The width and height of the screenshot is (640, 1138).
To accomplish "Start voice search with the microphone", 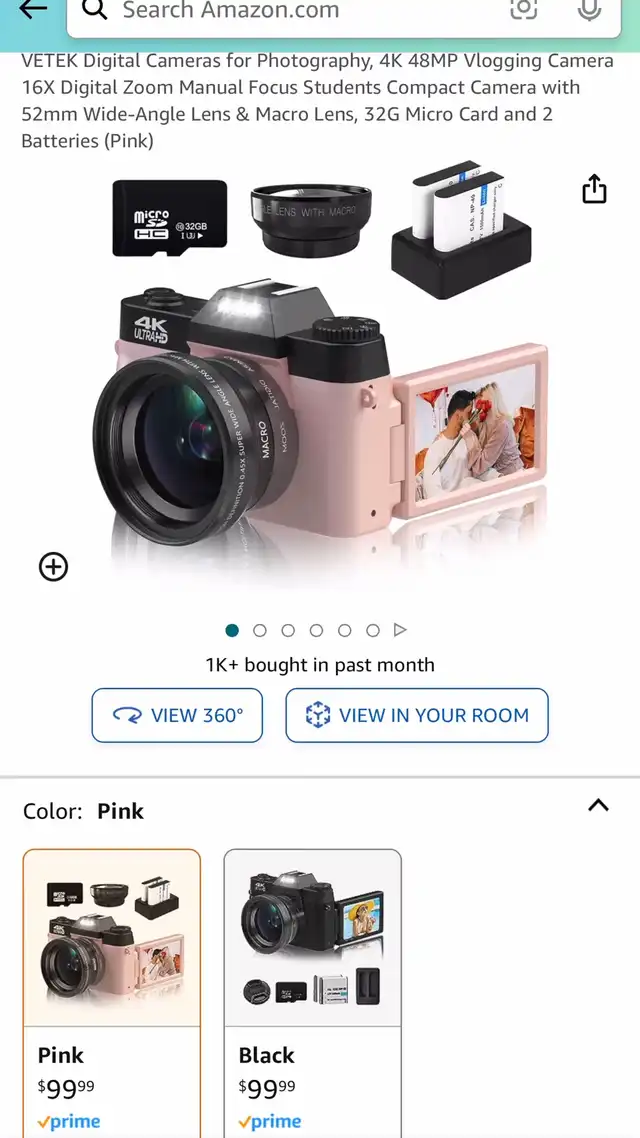I will pos(589,10).
